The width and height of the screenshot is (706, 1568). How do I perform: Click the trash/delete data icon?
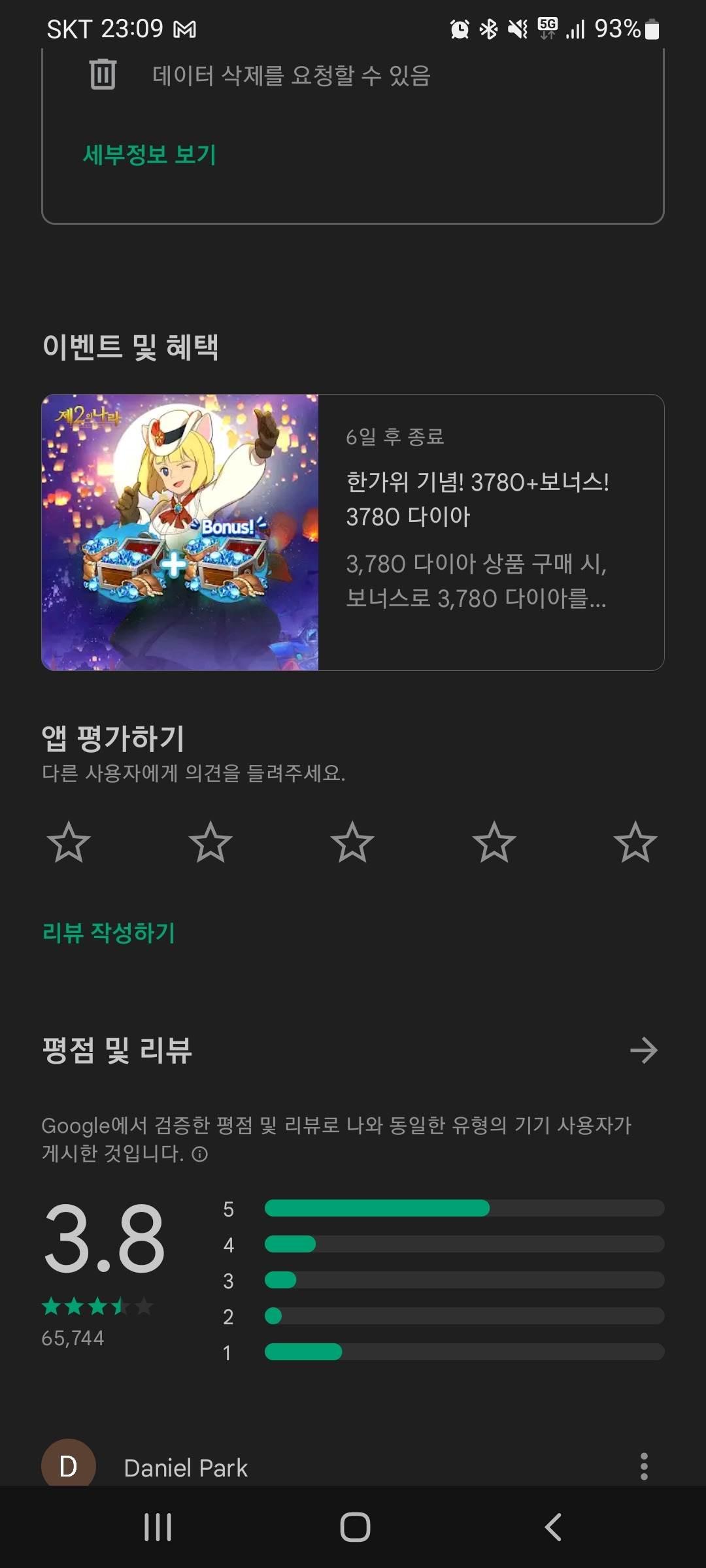101,74
